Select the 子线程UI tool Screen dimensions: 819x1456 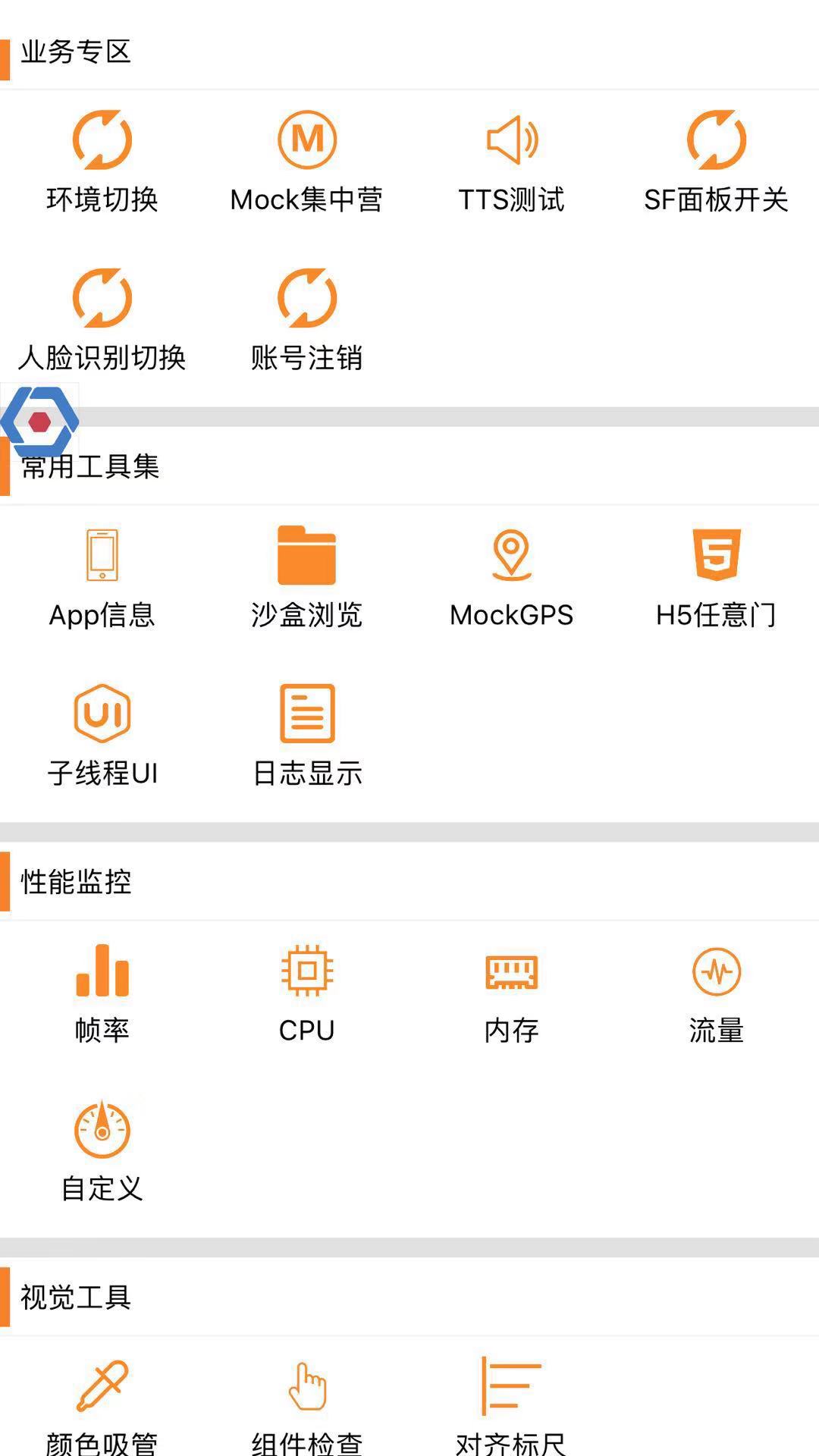(x=102, y=736)
